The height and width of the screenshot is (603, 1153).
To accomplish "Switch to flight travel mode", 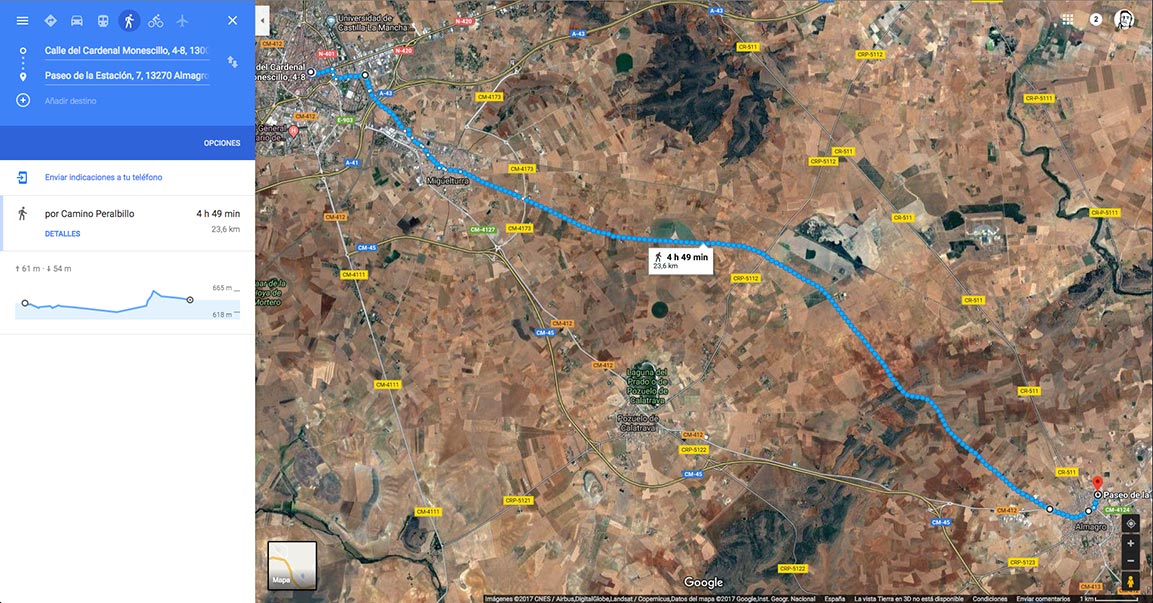I will click(x=182, y=21).
